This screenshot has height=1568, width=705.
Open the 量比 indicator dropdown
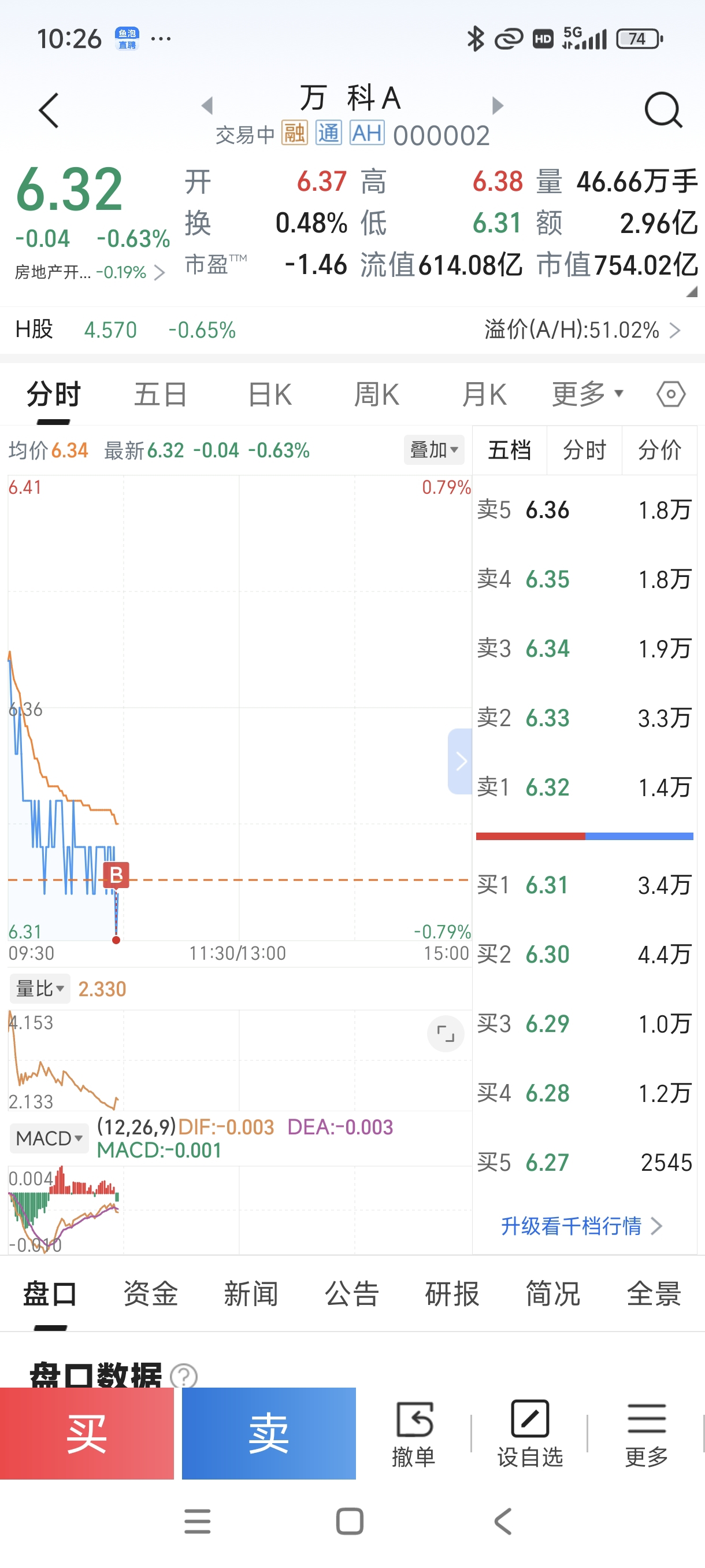39,989
